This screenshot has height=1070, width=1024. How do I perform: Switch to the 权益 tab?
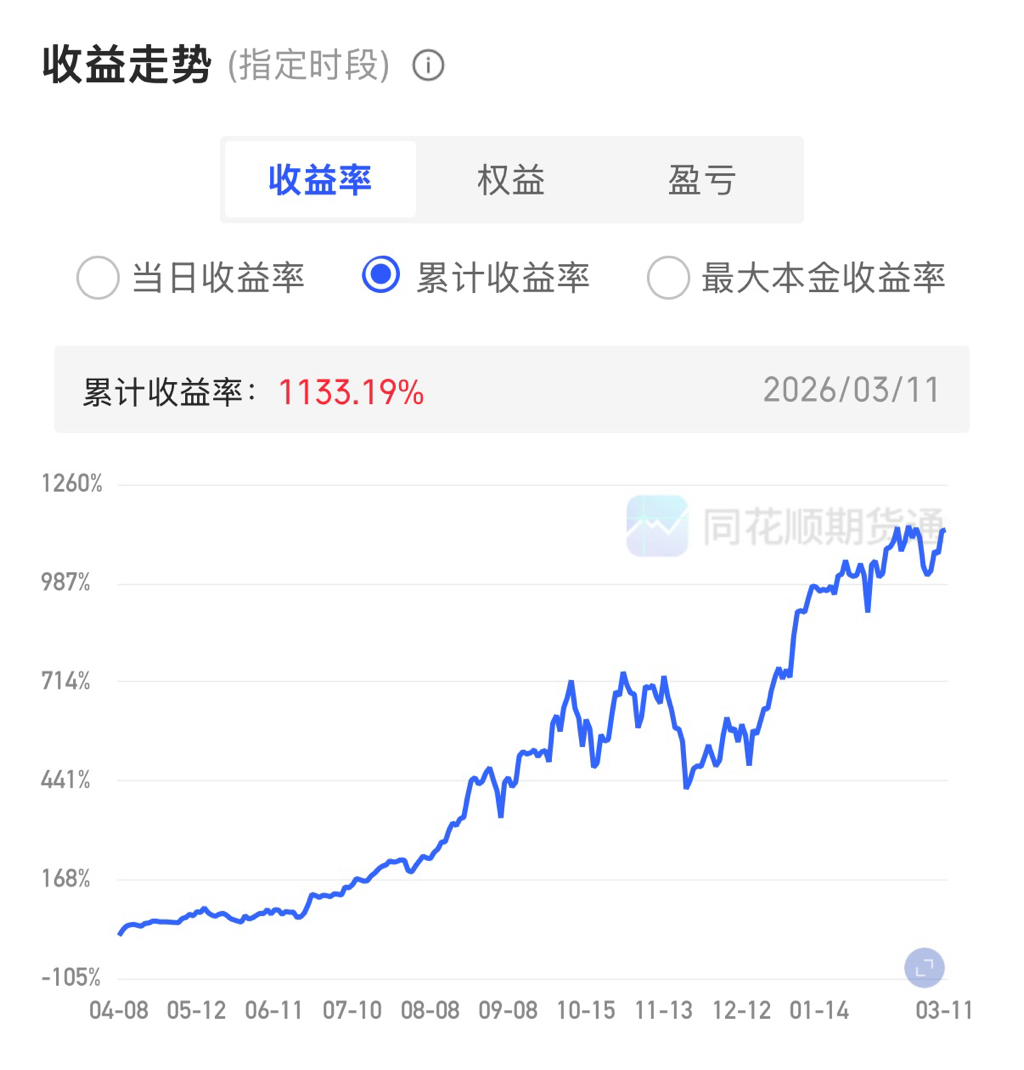coord(511,180)
